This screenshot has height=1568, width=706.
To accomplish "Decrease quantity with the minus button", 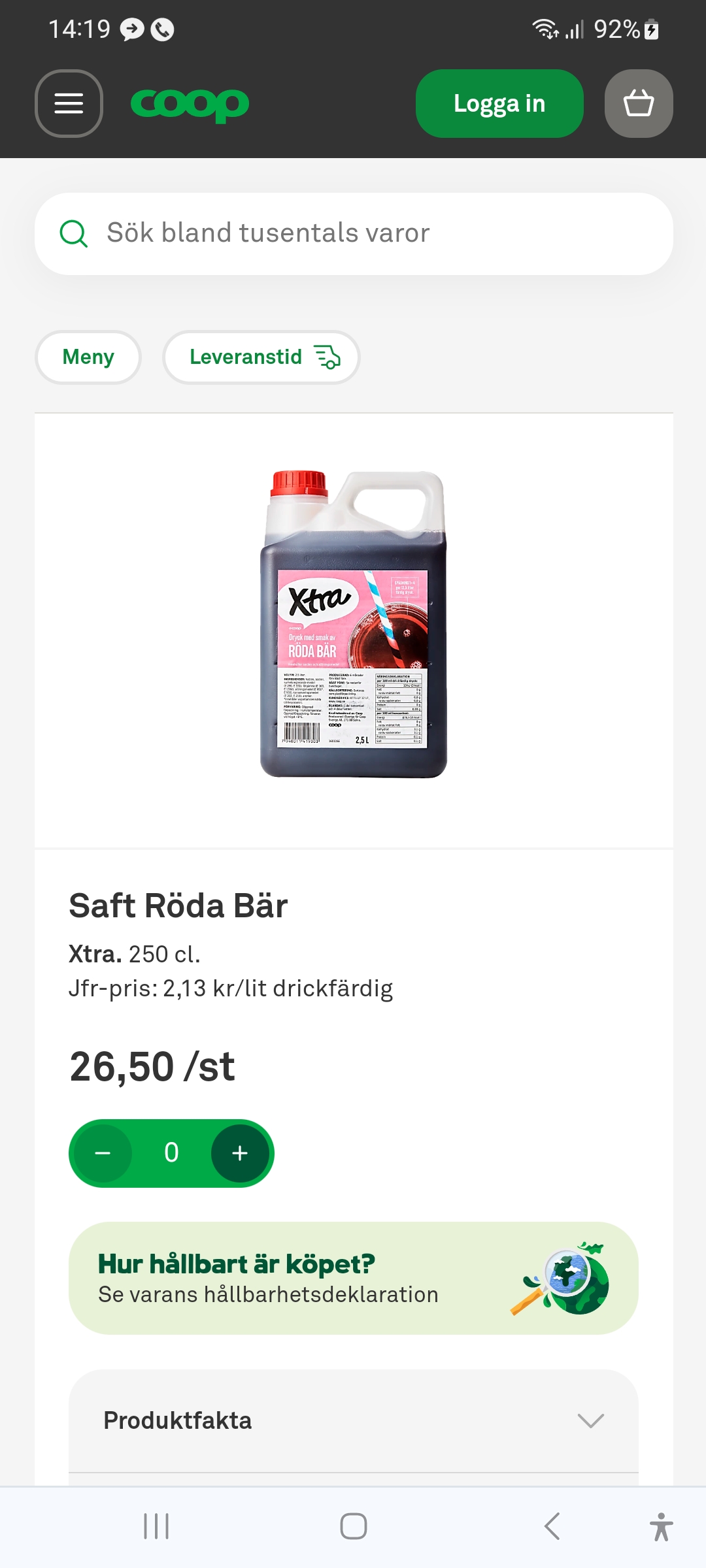I will [x=103, y=1153].
